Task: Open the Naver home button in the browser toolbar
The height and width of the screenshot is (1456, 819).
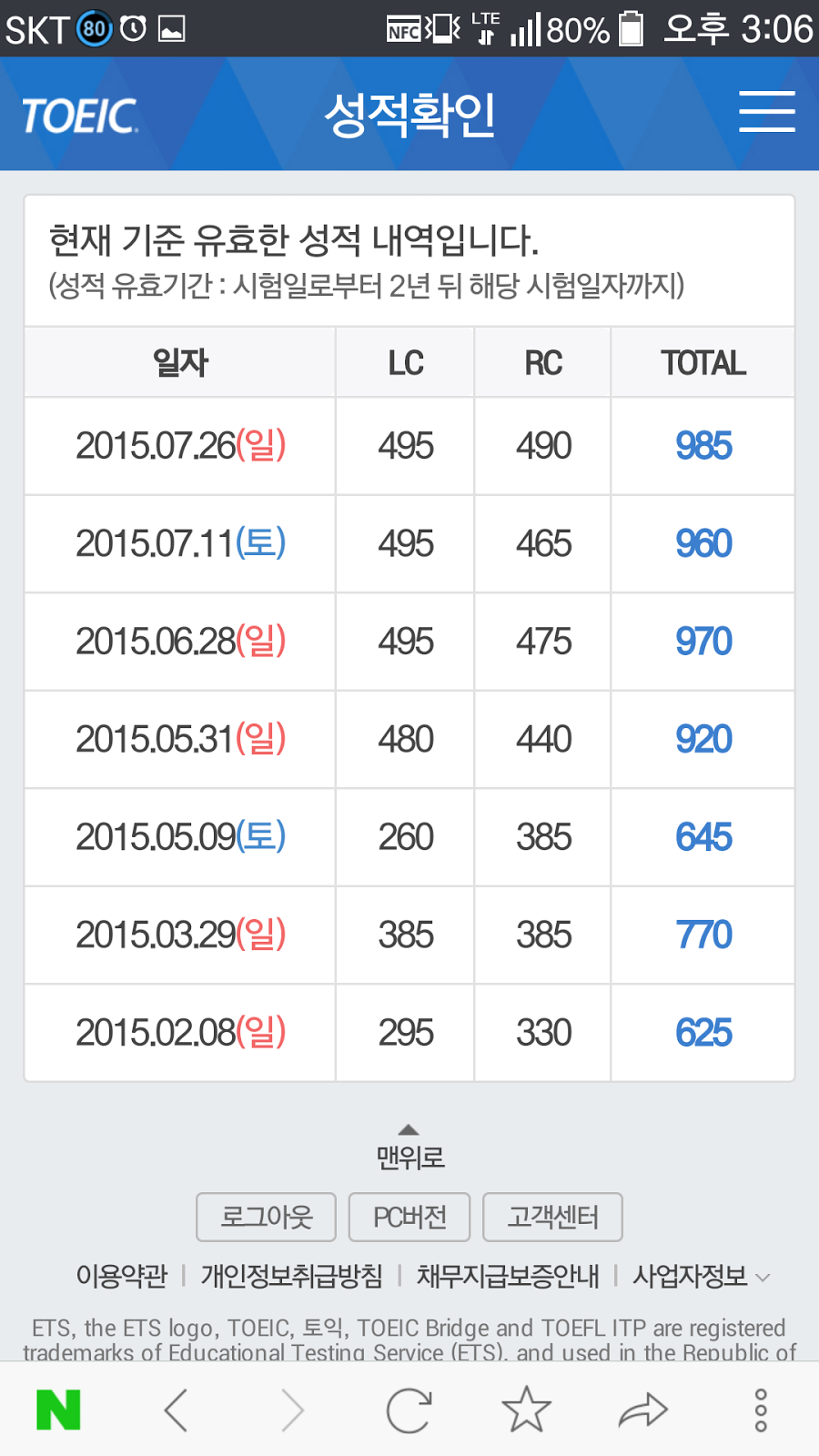Action: (58, 1410)
